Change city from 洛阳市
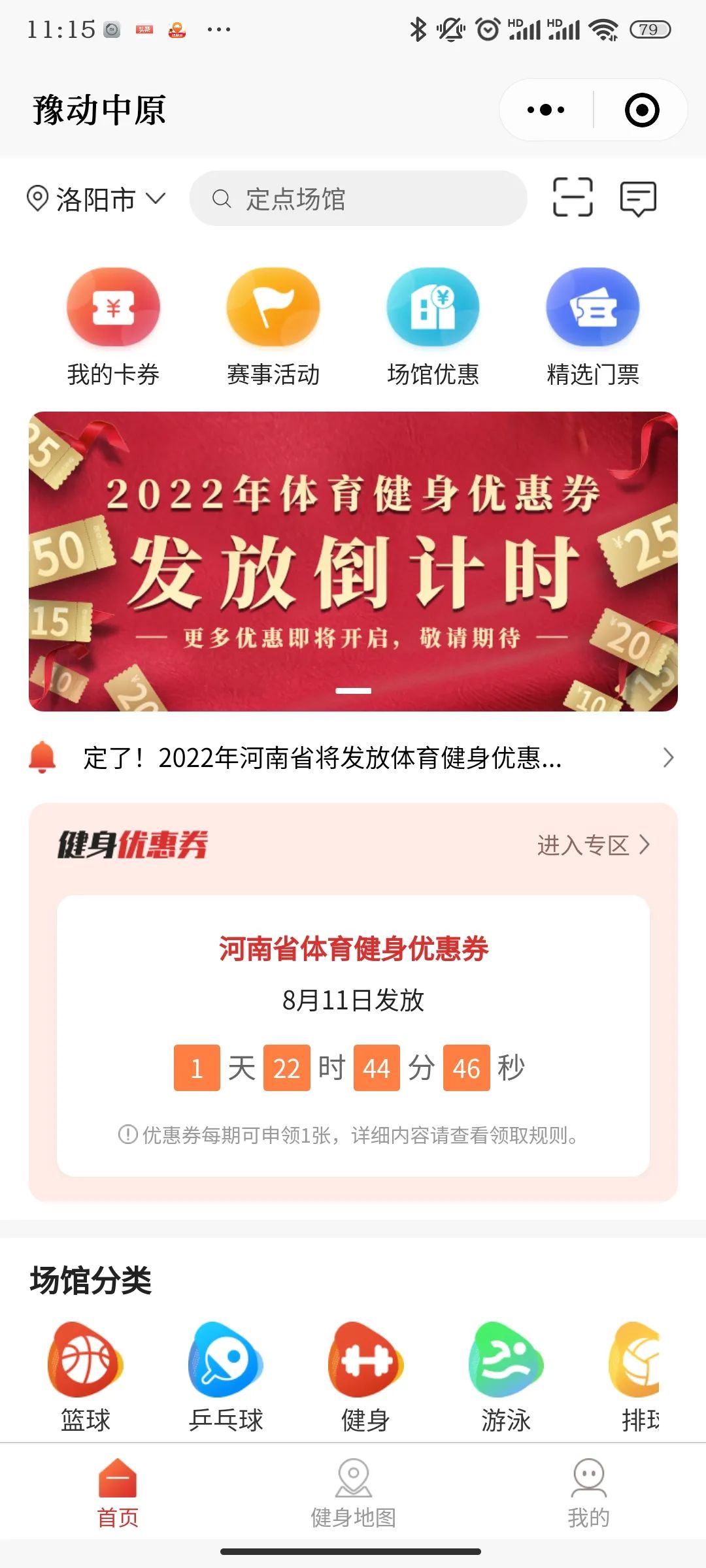This screenshot has width=706, height=1568. pyautogui.click(x=96, y=199)
